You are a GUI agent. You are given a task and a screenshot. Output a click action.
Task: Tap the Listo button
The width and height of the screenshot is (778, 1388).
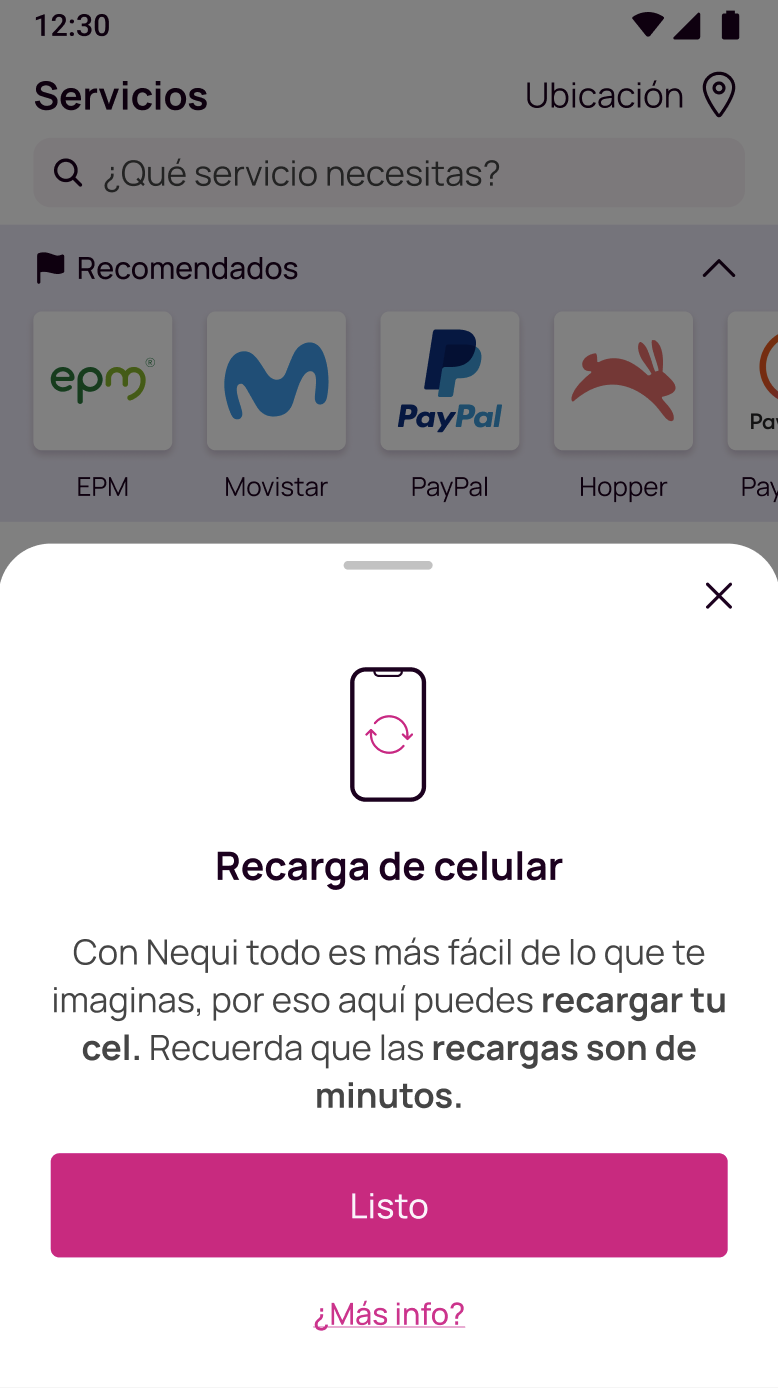(389, 1205)
